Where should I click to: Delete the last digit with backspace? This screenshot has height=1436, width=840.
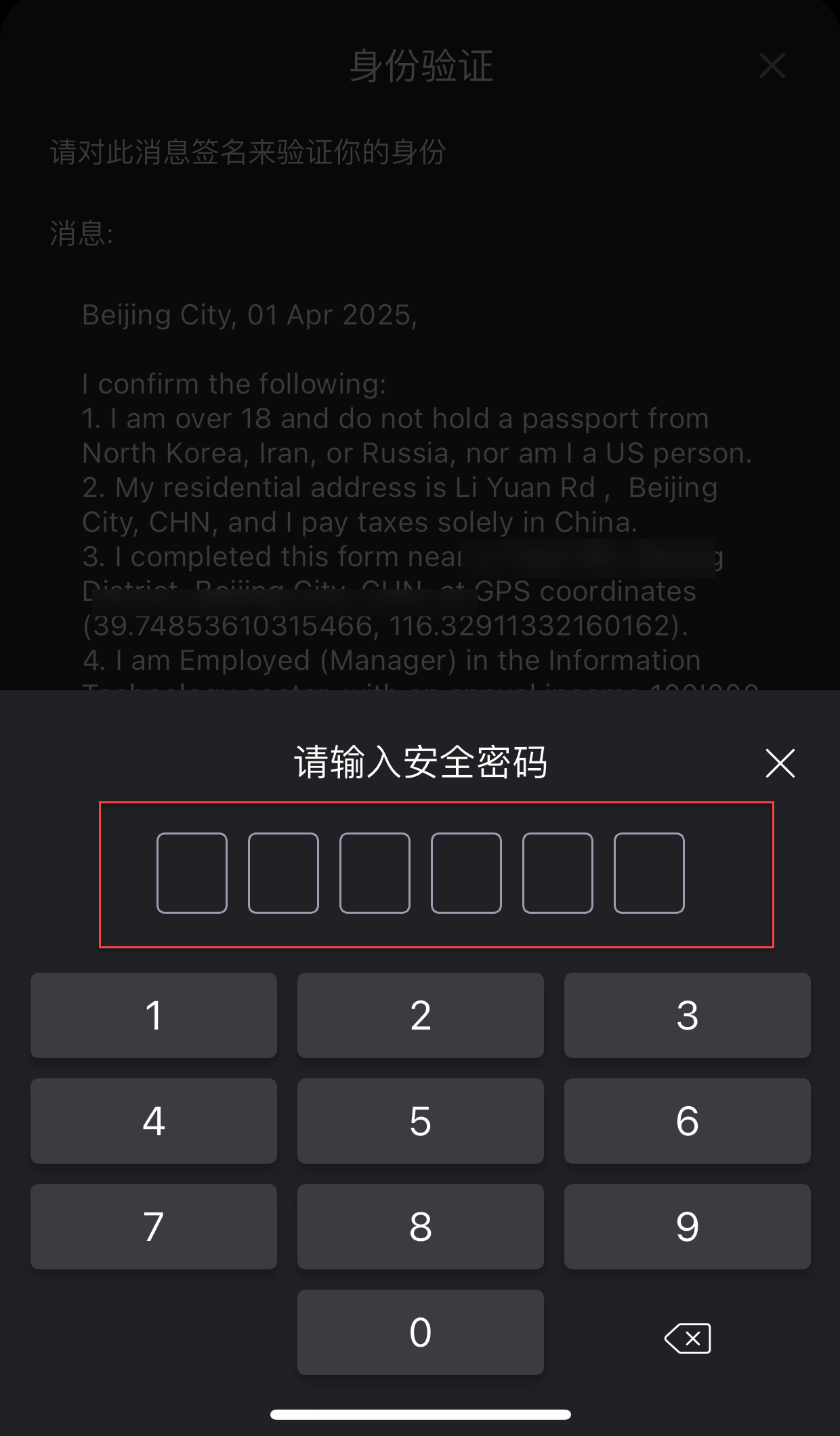688,1338
